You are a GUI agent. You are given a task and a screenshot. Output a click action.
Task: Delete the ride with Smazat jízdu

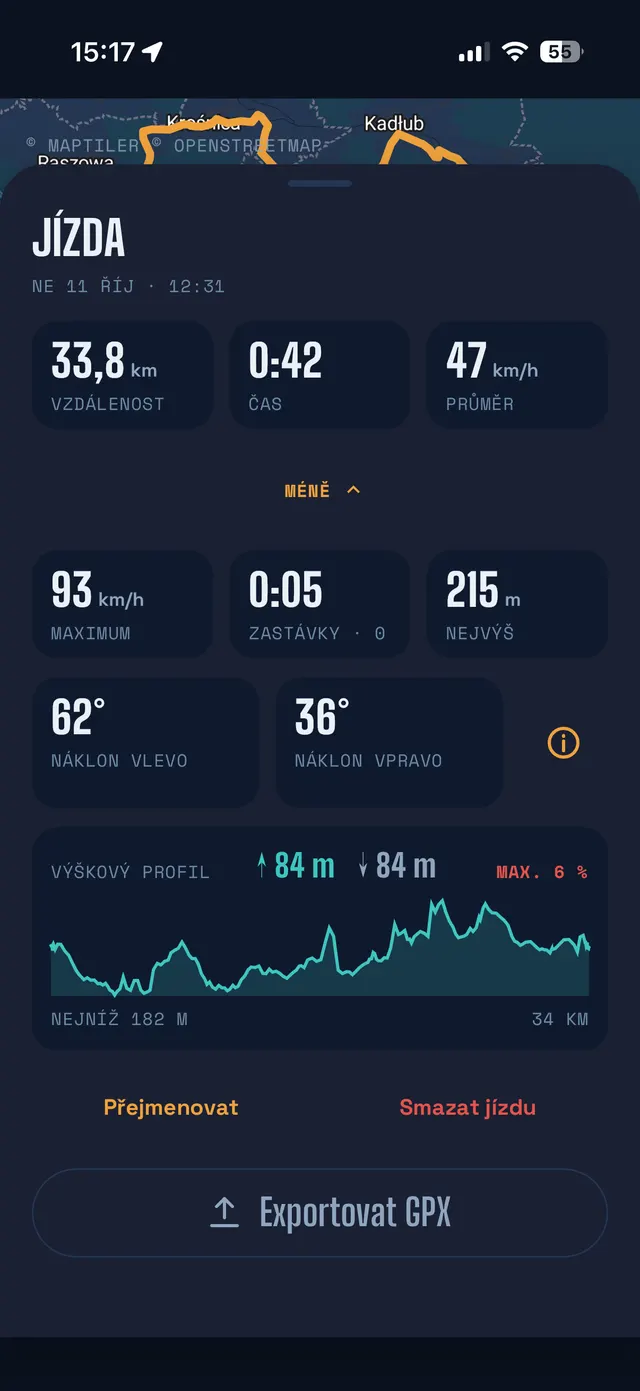click(x=467, y=1107)
